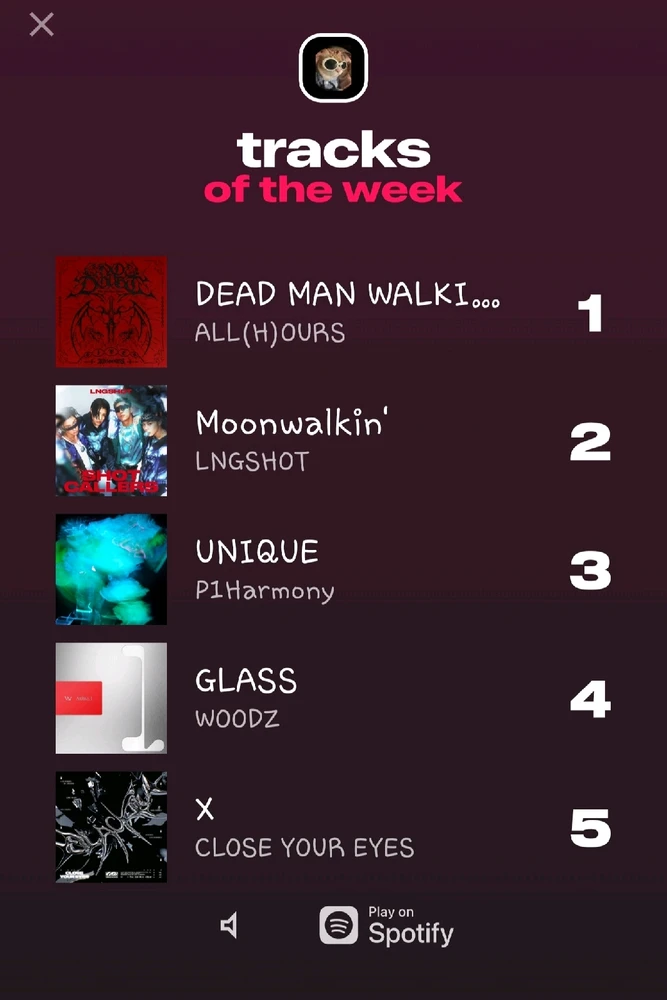Open the profile avatar at the top
This screenshot has width=667, height=1000.
tap(334, 68)
